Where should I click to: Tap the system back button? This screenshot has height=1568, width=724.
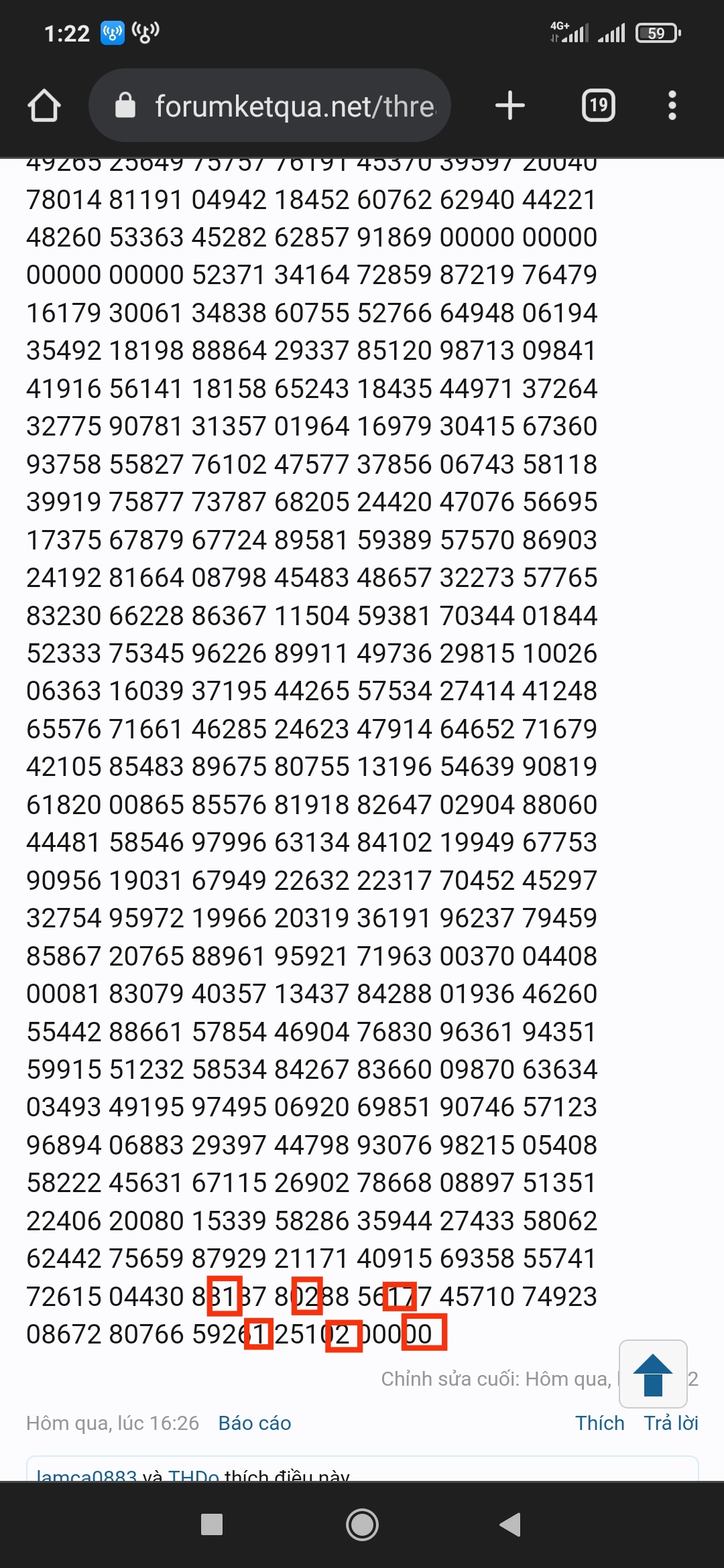(511, 1524)
